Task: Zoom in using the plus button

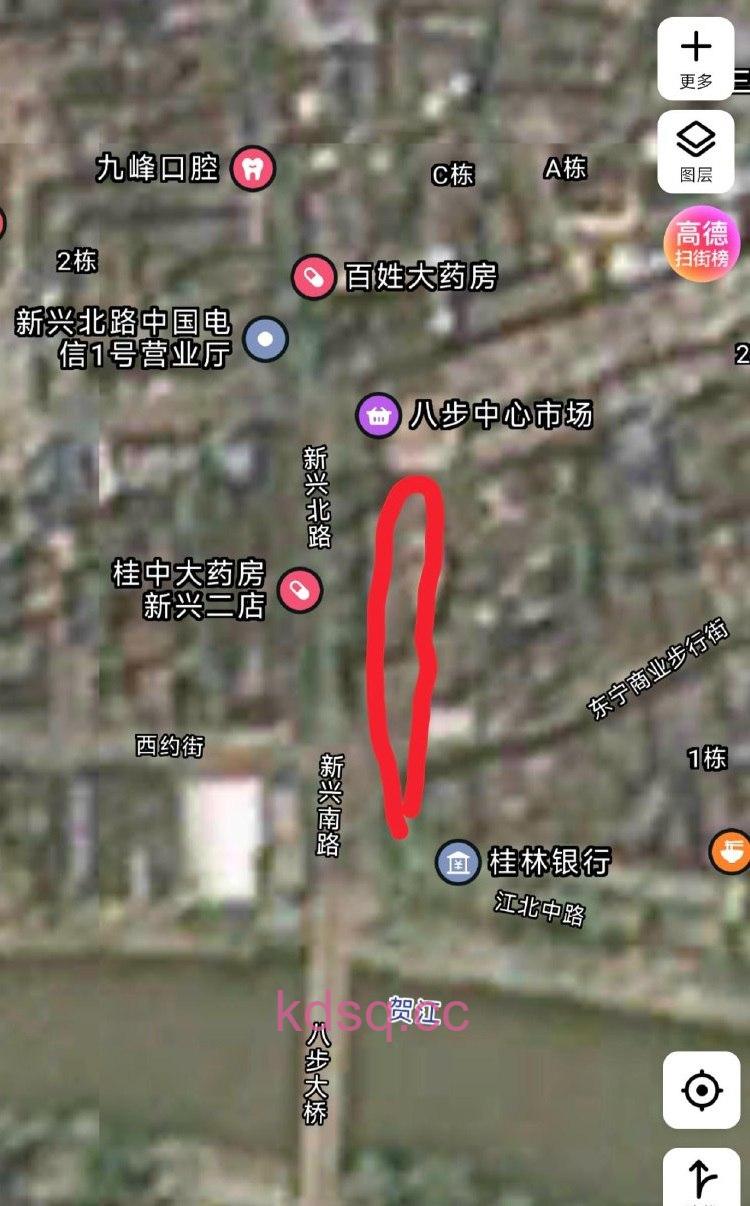Action: [x=696, y=45]
